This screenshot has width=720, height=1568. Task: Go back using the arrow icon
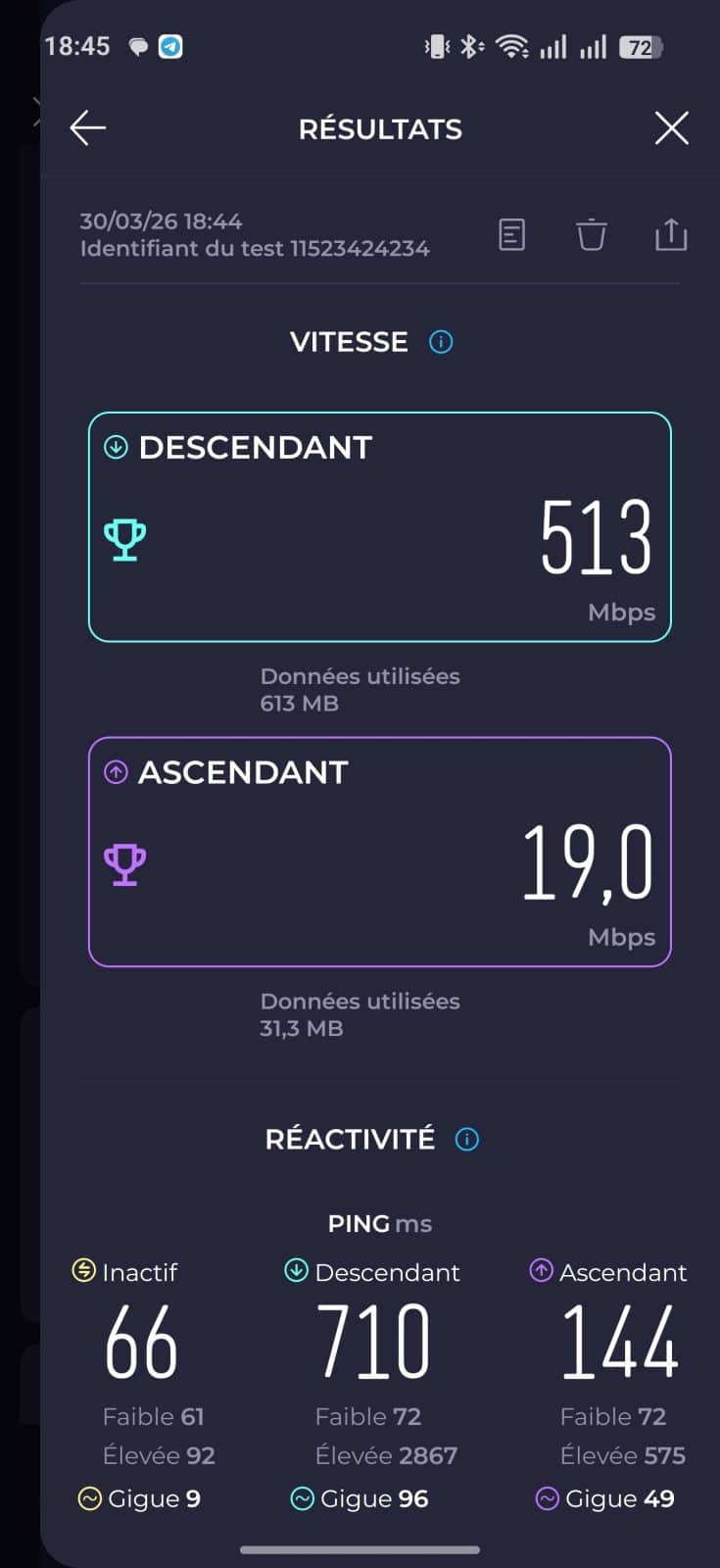88,128
